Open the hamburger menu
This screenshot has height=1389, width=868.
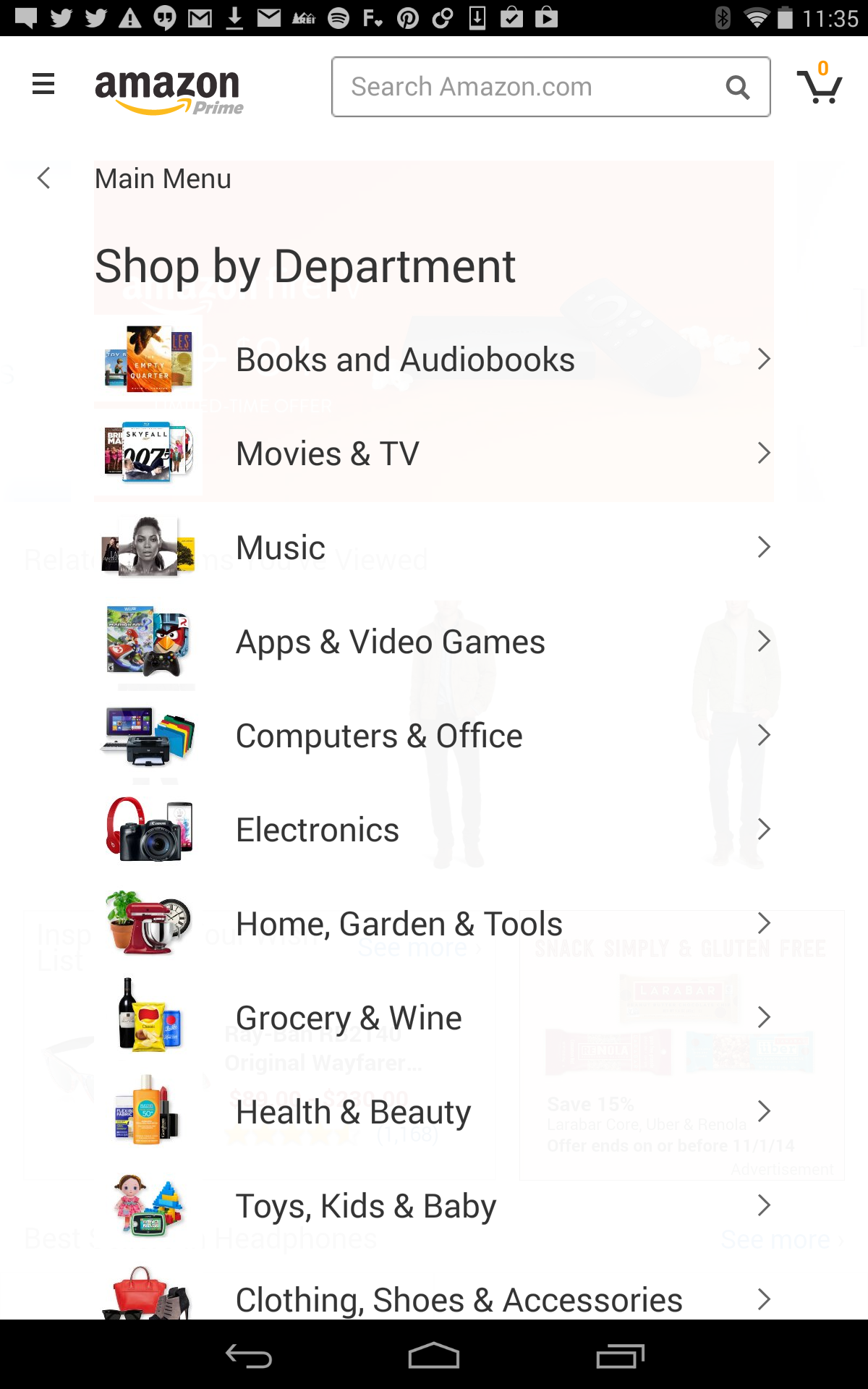(43, 85)
